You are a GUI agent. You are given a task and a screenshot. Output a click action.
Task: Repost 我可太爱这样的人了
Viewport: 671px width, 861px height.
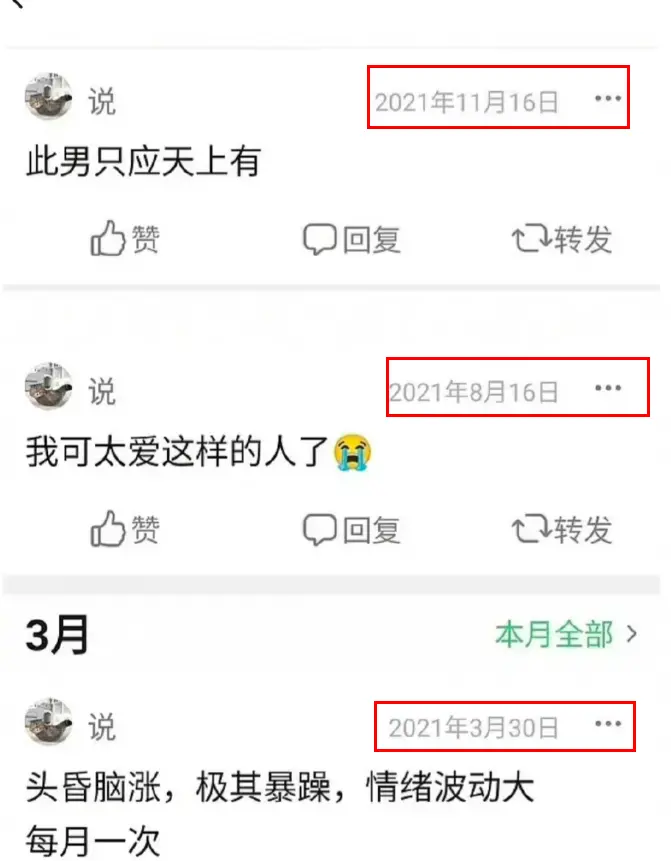click(x=562, y=530)
